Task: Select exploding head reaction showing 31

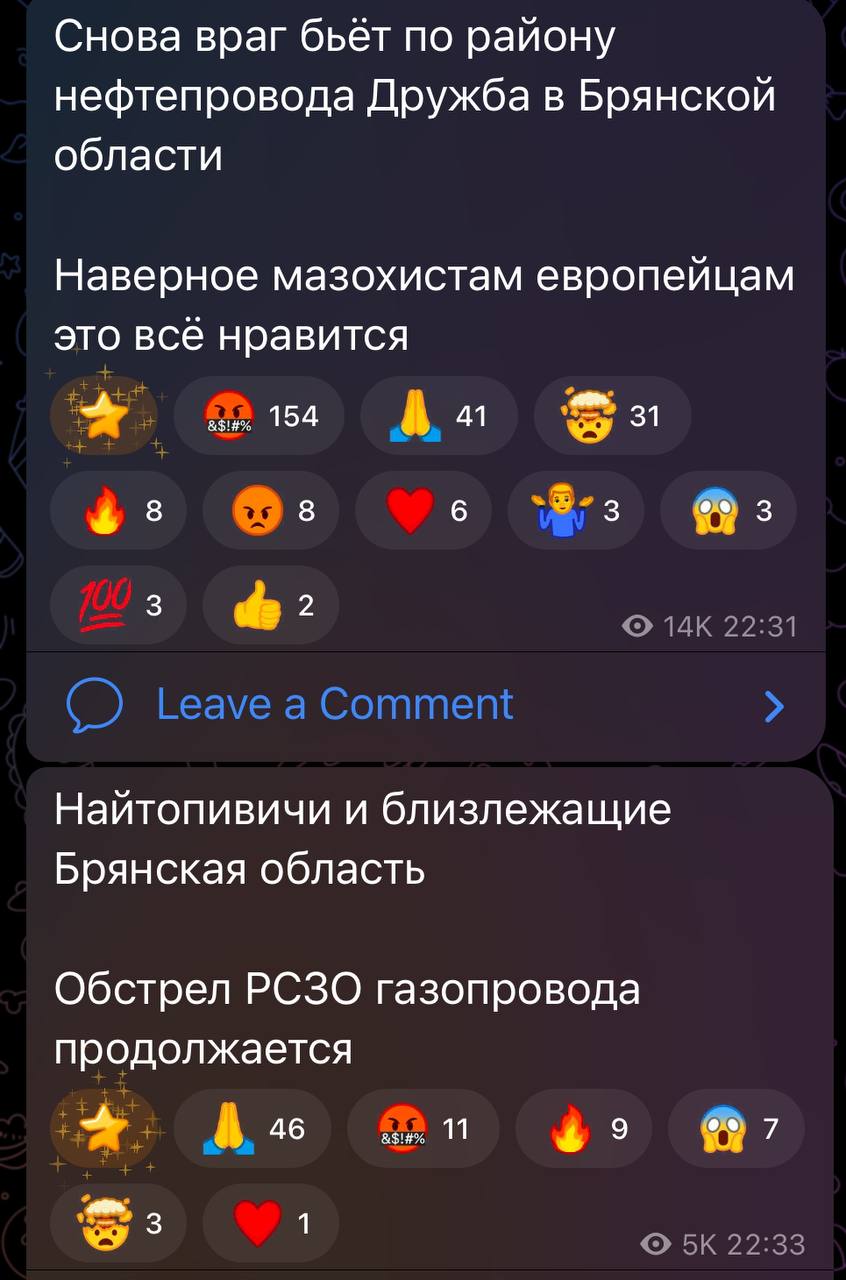Action: (x=612, y=415)
